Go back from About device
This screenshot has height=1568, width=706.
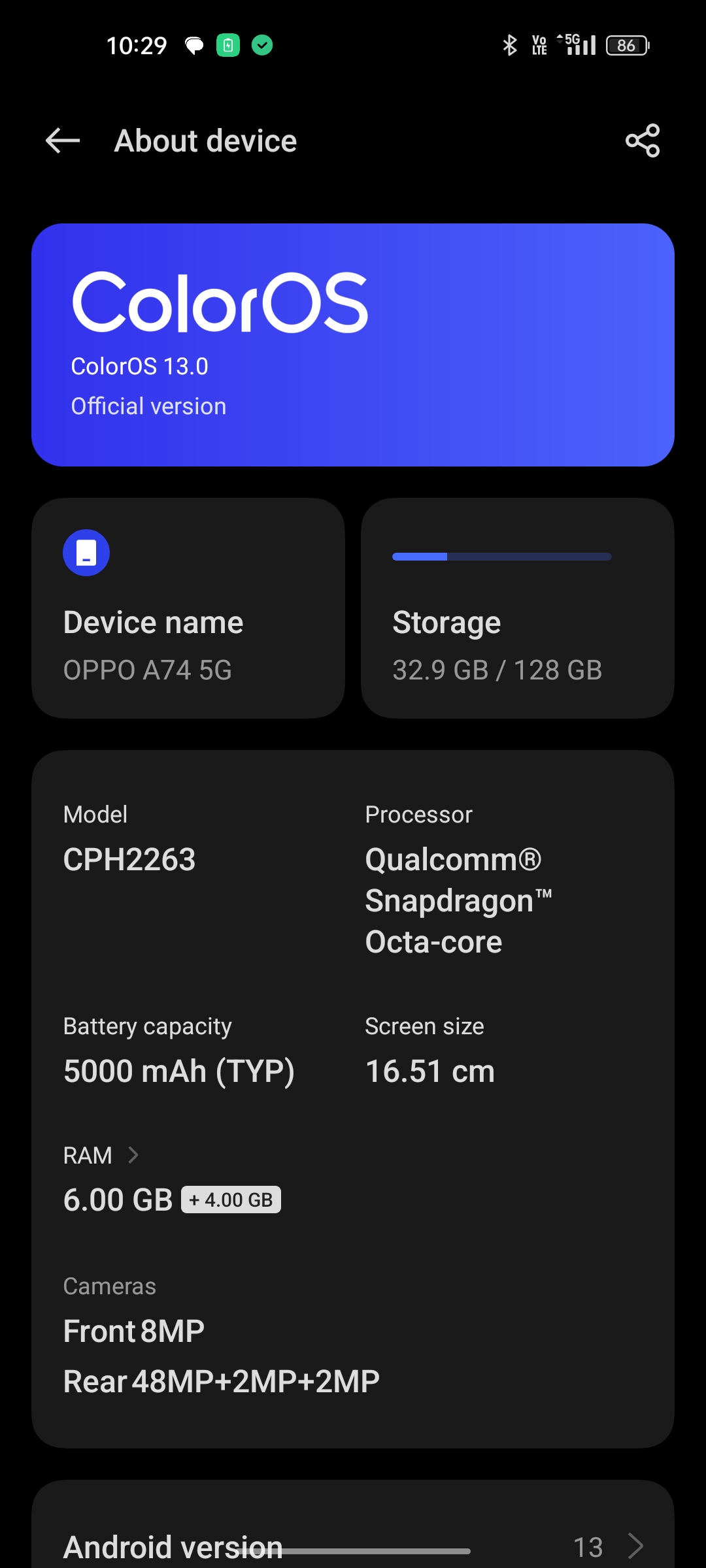coord(63,140)
